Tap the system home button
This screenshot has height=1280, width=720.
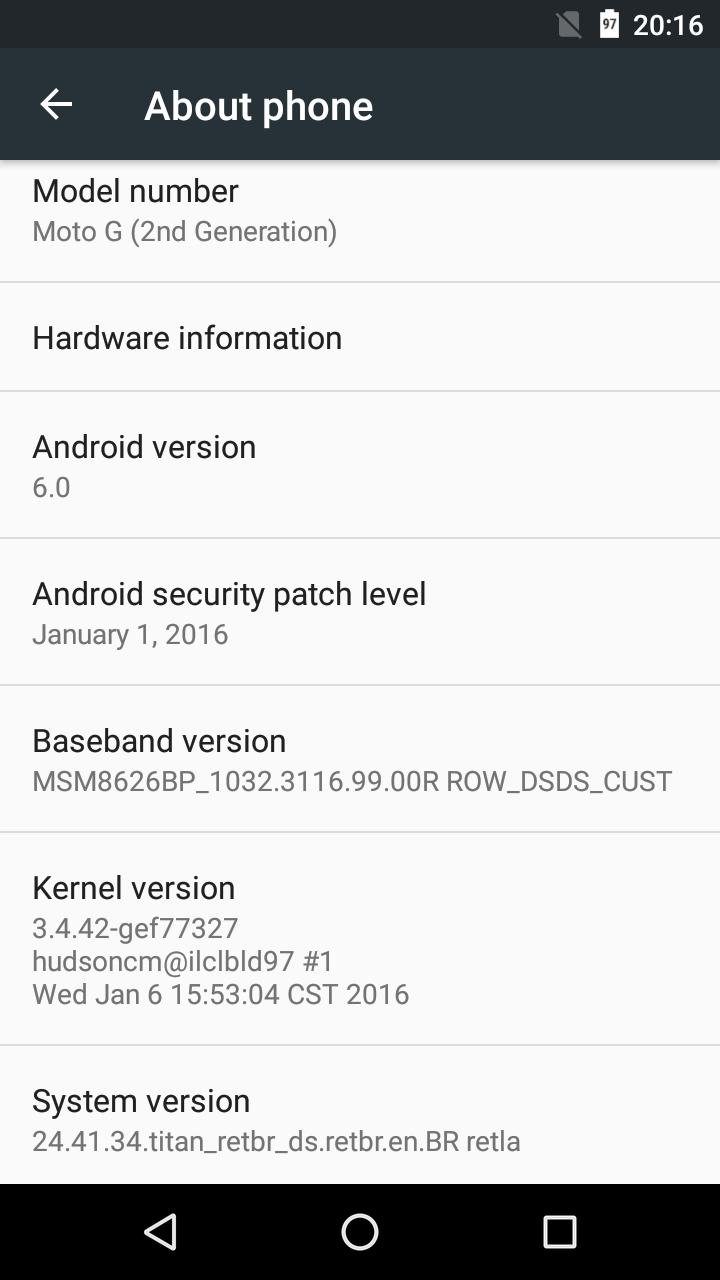360,1232
